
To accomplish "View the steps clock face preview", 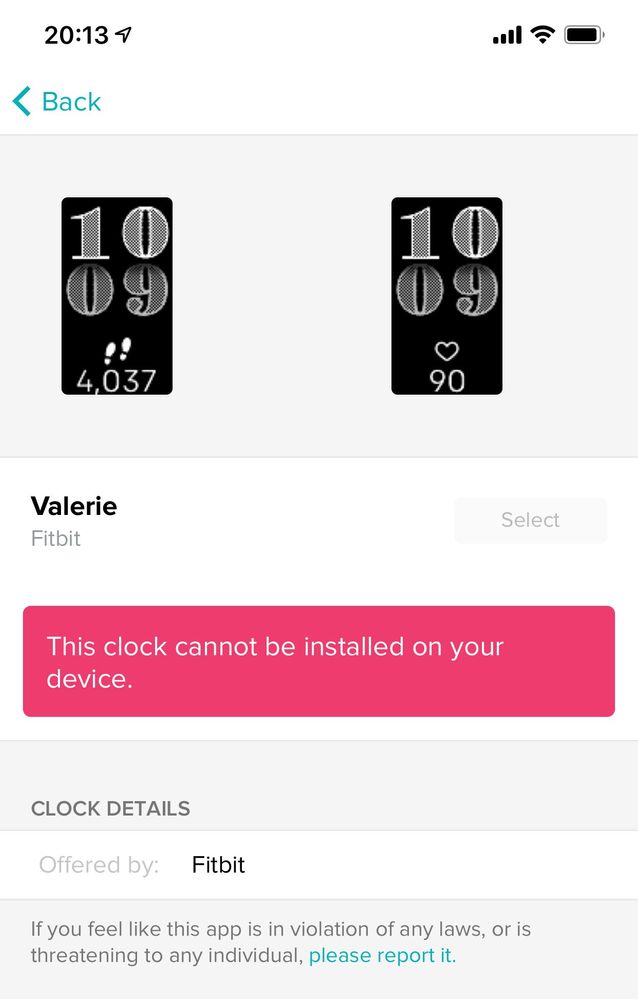I will pos(117,295).
